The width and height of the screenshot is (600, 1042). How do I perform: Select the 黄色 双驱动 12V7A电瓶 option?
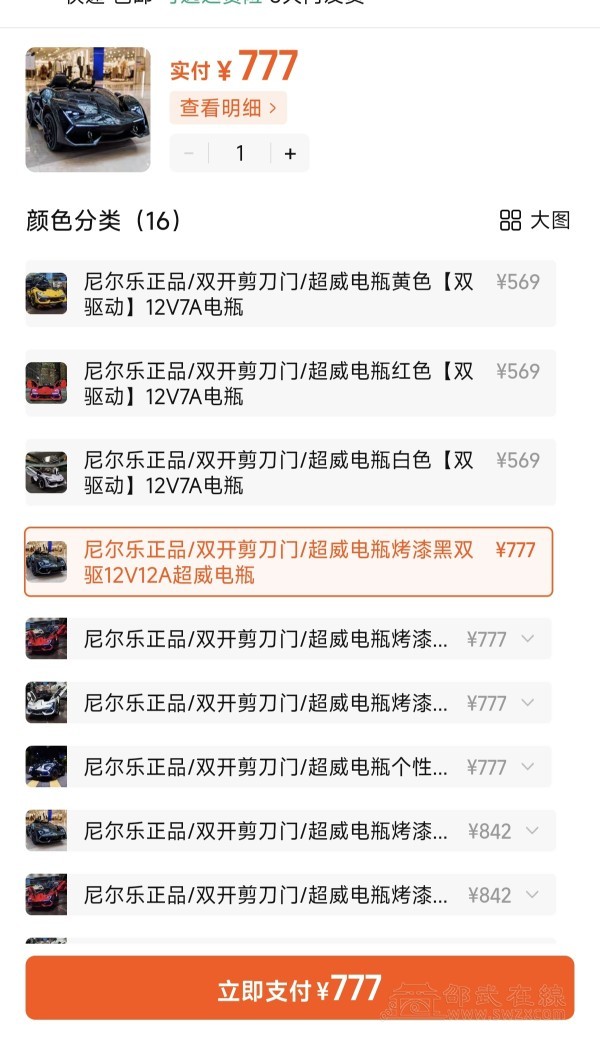(290, 294)
